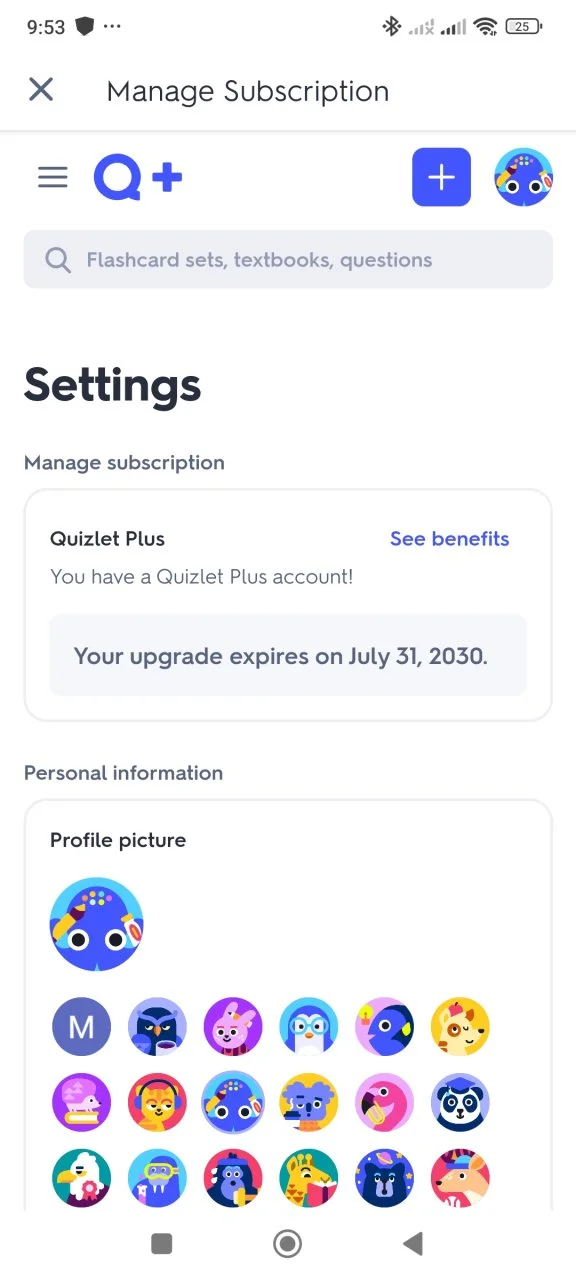Select the letter M avatar
Viewport: 576px width, 1280px height.
point(81,1027)
